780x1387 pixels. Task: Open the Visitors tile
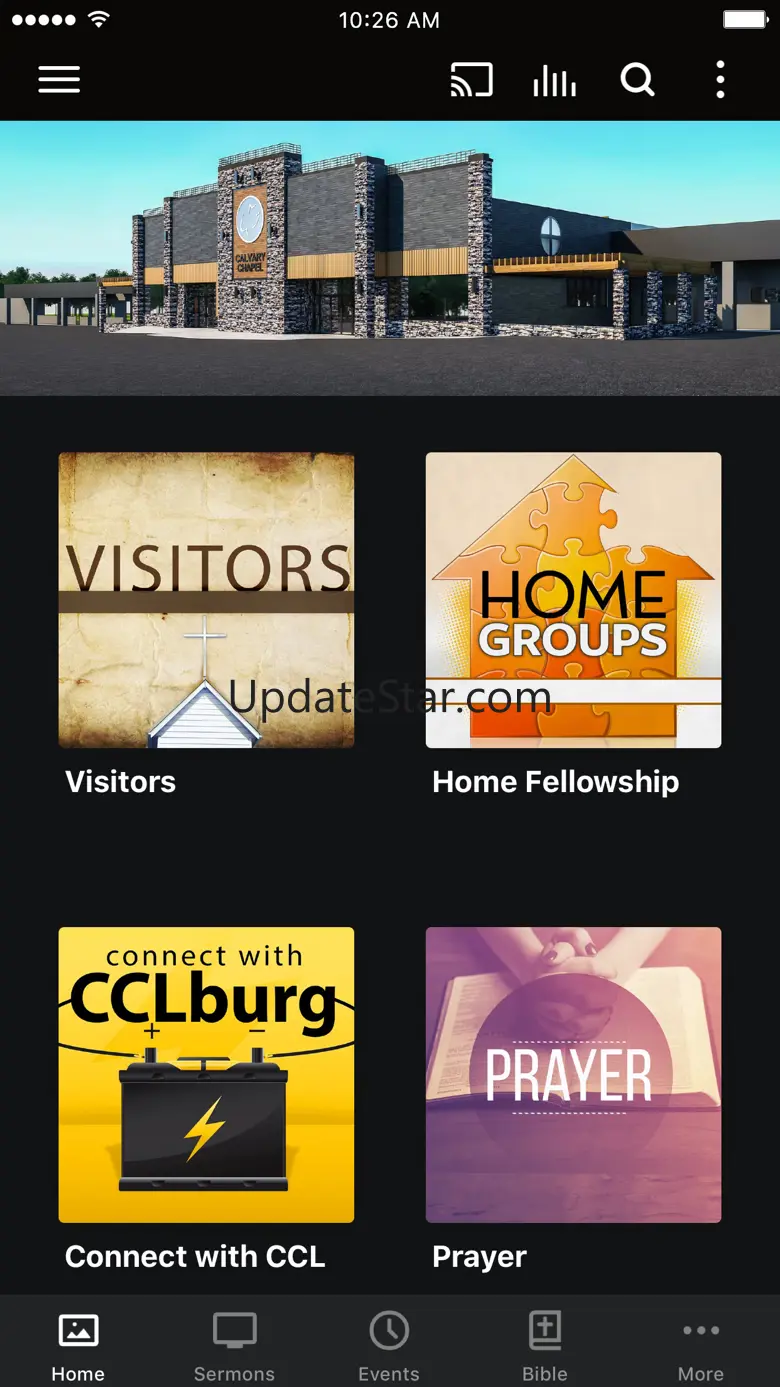(206, 600)
